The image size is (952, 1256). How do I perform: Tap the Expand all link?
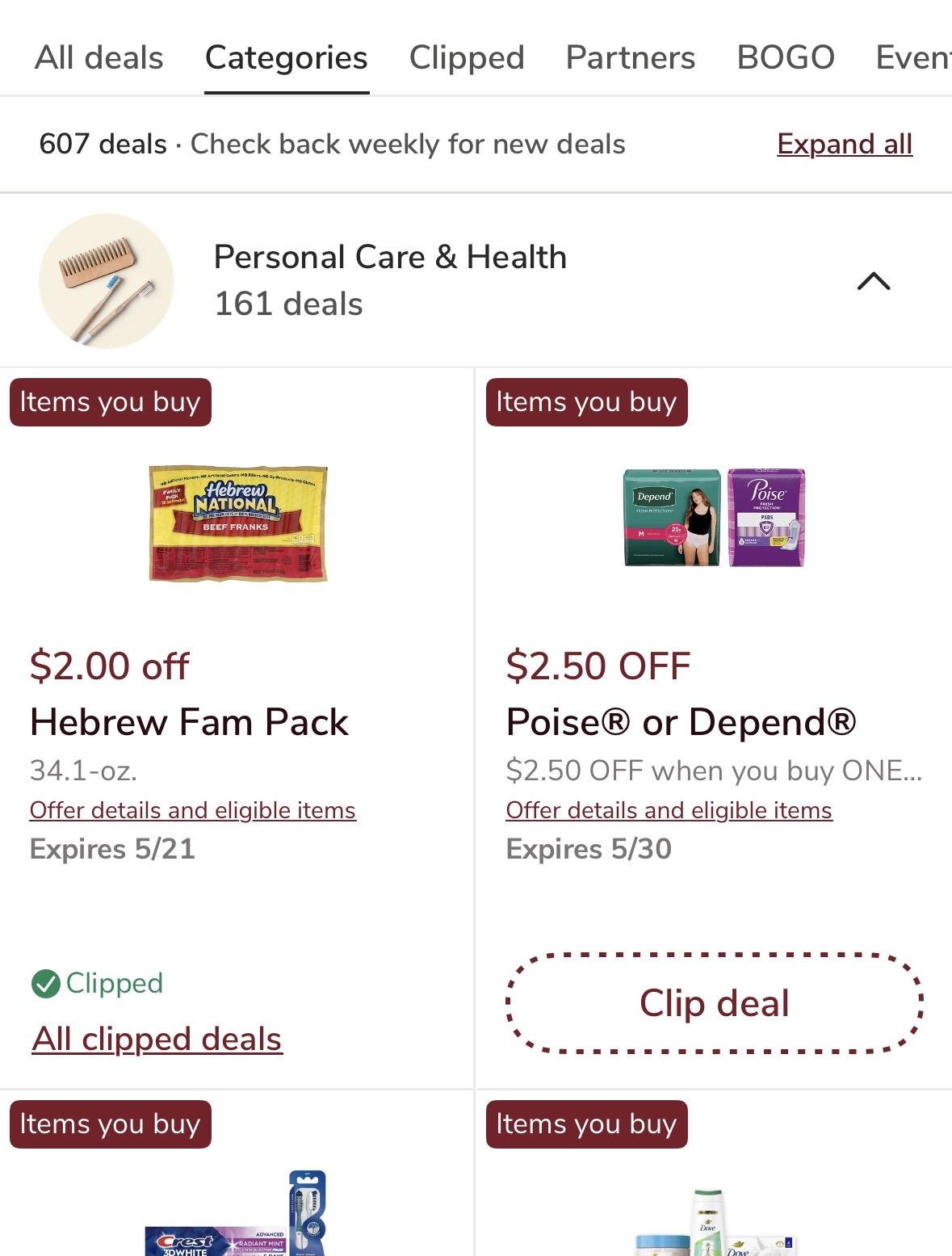point(845,144)
